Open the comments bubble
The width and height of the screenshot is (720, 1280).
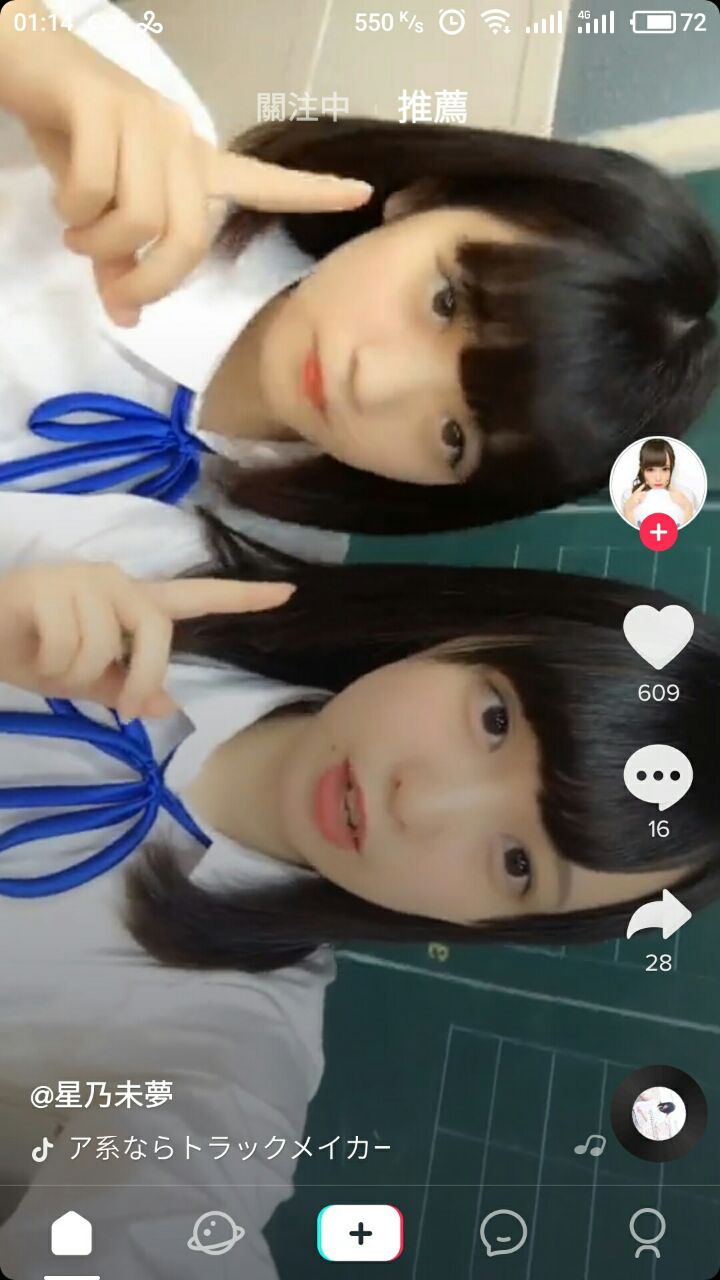[658, 777]
